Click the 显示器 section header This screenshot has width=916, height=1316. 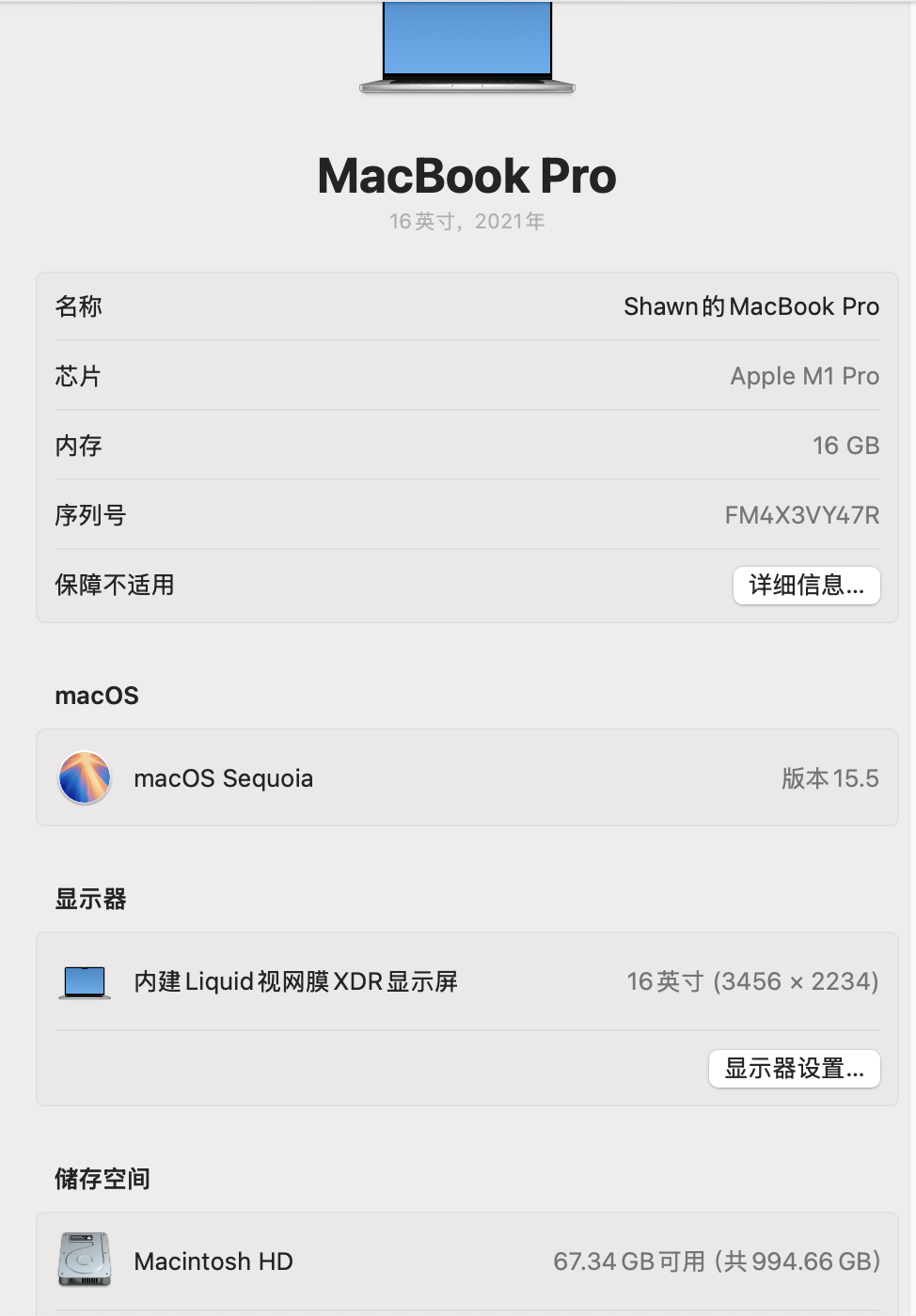tap(90, 899)
